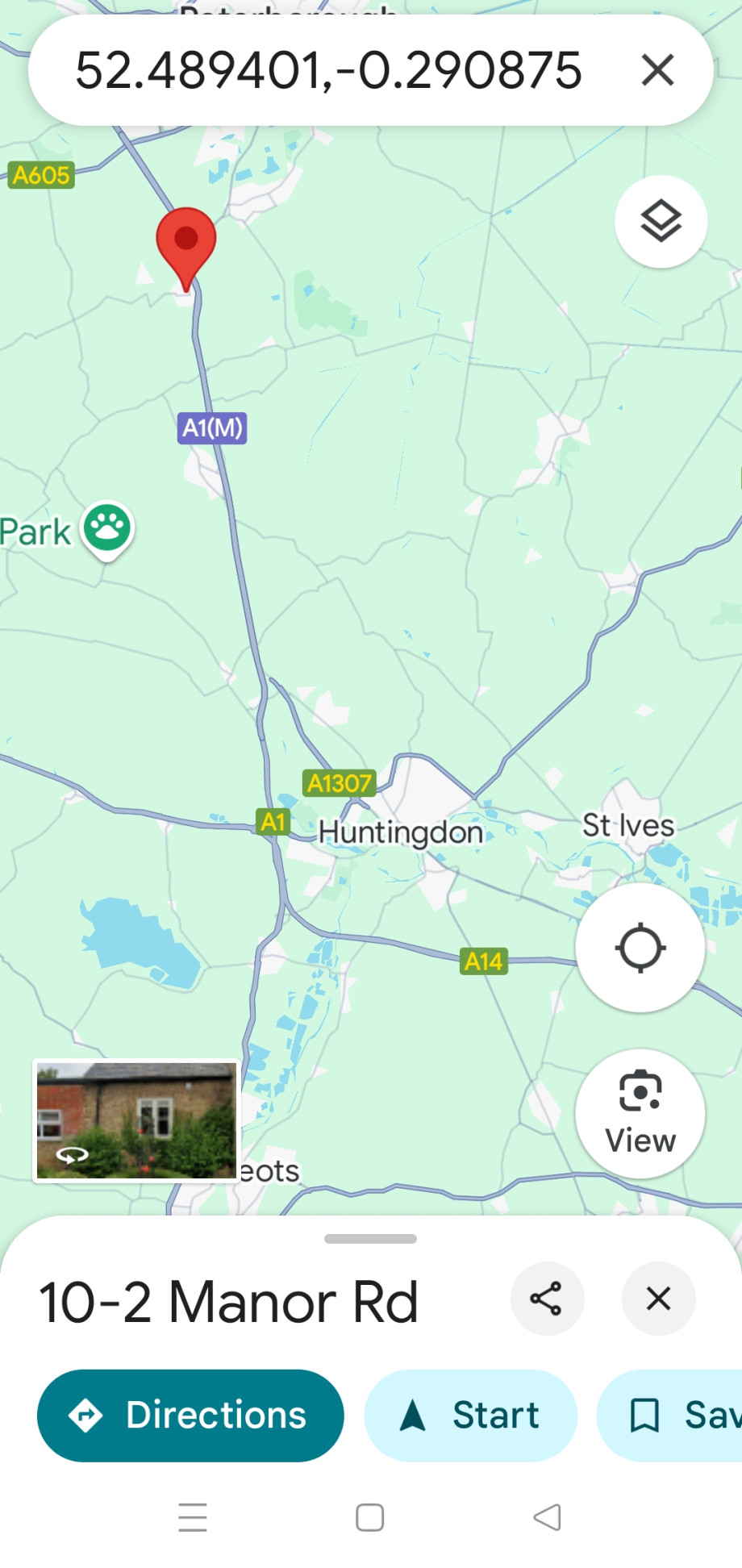Screen dimensions: 742x1568
Task: Tap the place sheet's drag handle
Action: click(370, 1239)
